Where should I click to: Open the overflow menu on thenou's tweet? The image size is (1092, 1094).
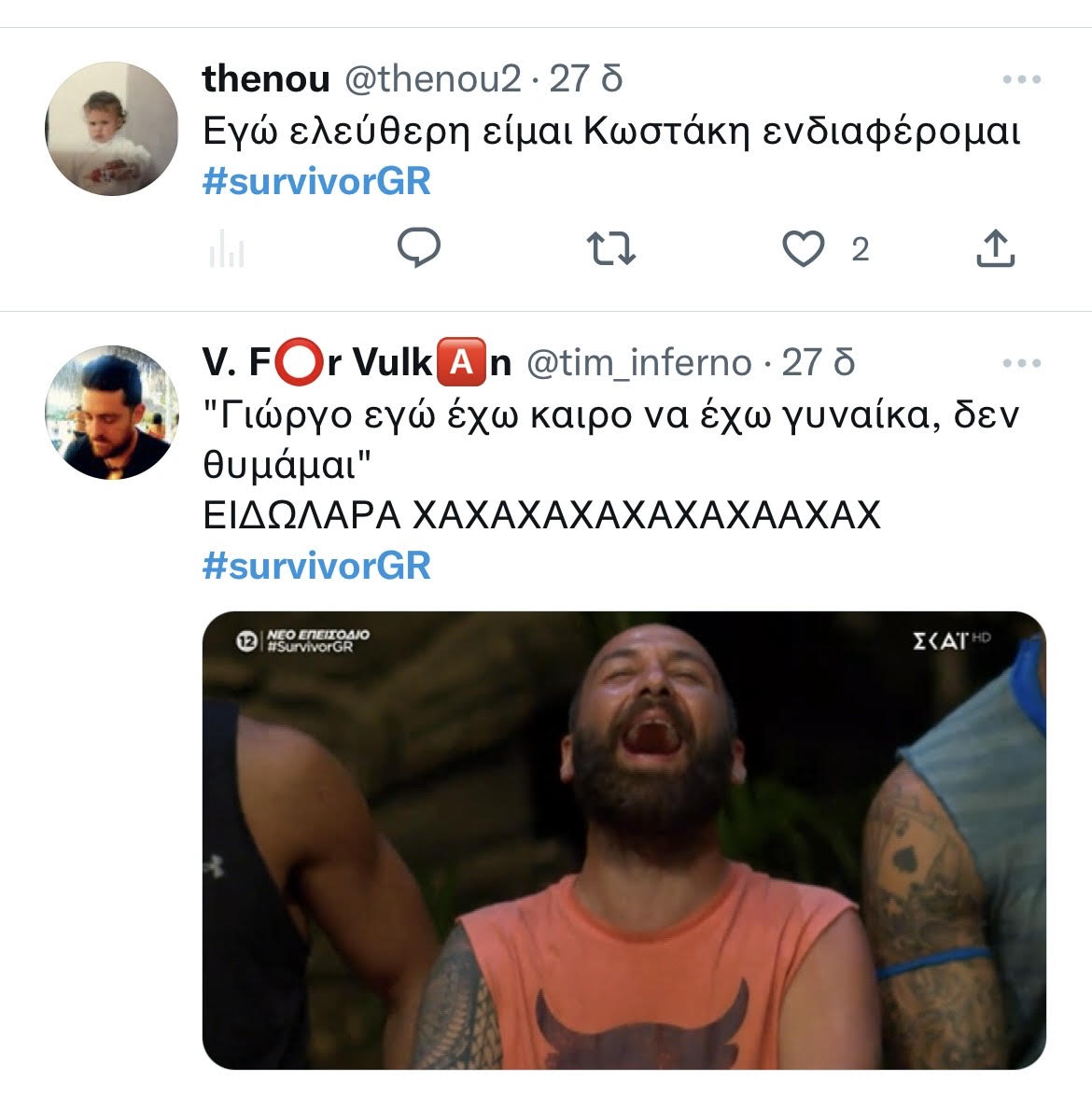click(1021, 80)
